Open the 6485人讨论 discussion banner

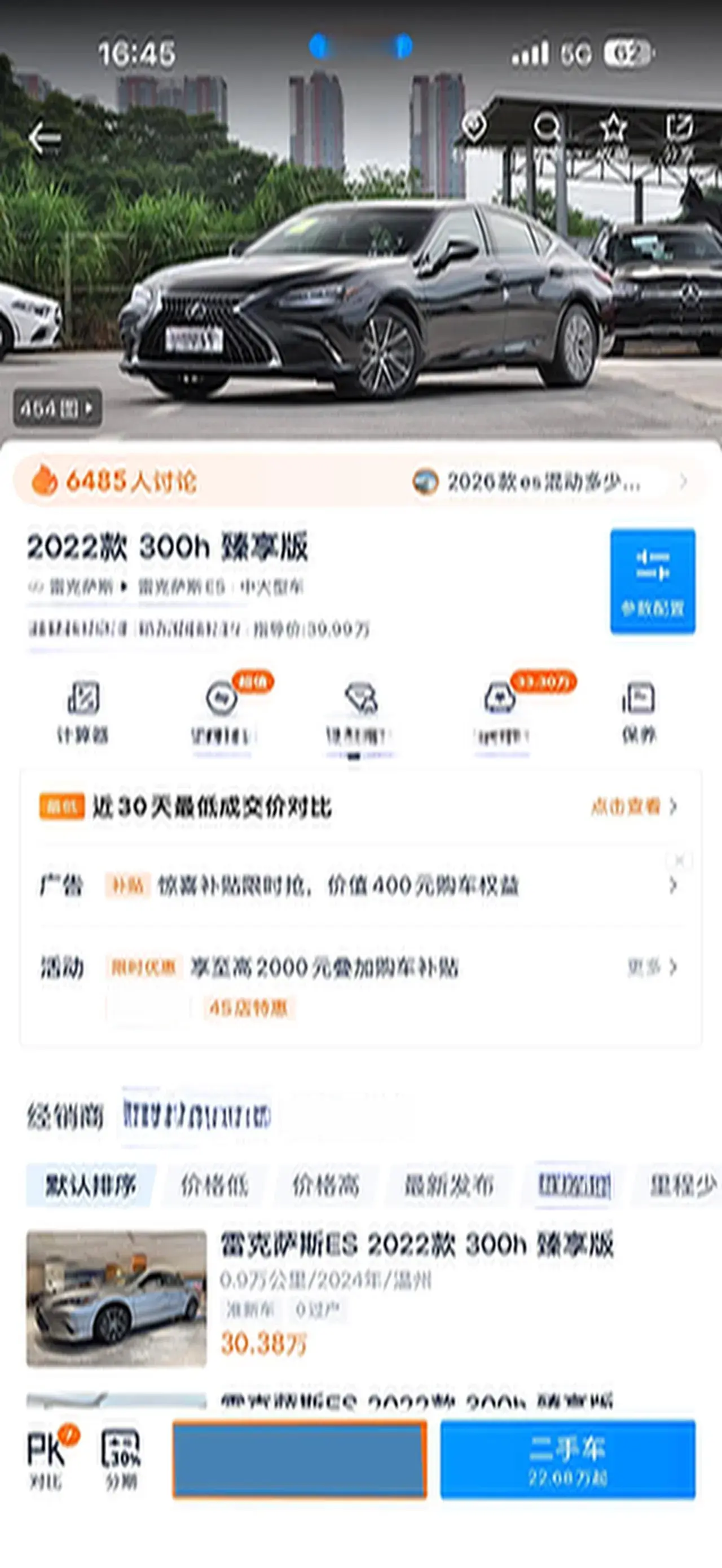[130, 482]
